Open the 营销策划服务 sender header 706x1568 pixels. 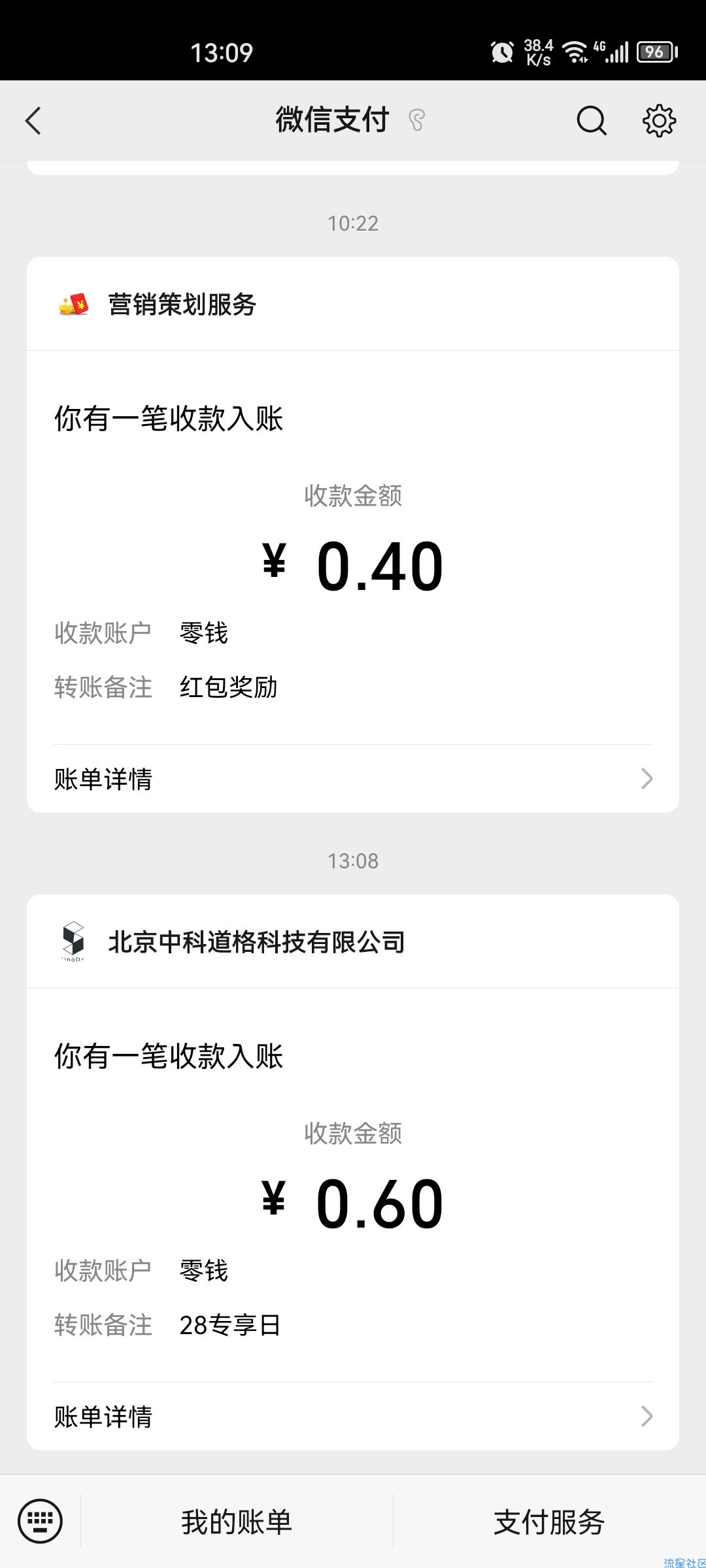click(353, 304)
